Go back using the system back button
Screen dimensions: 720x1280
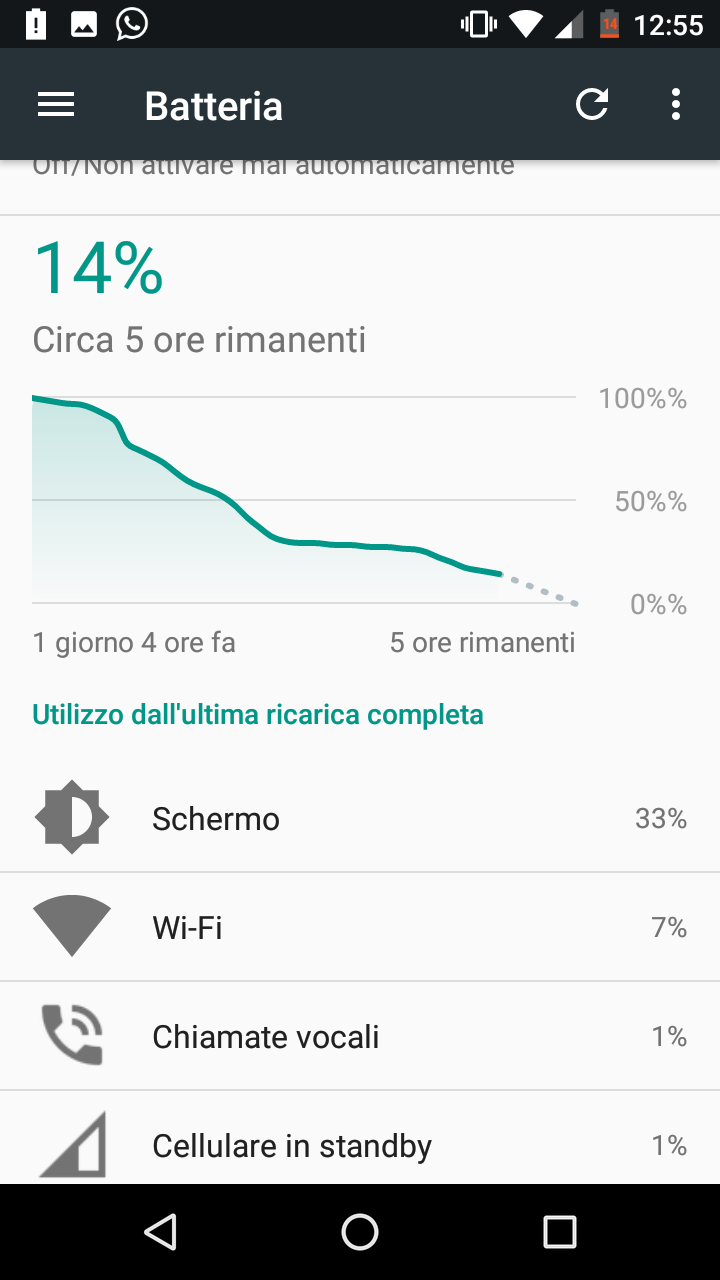(160, 1232)
